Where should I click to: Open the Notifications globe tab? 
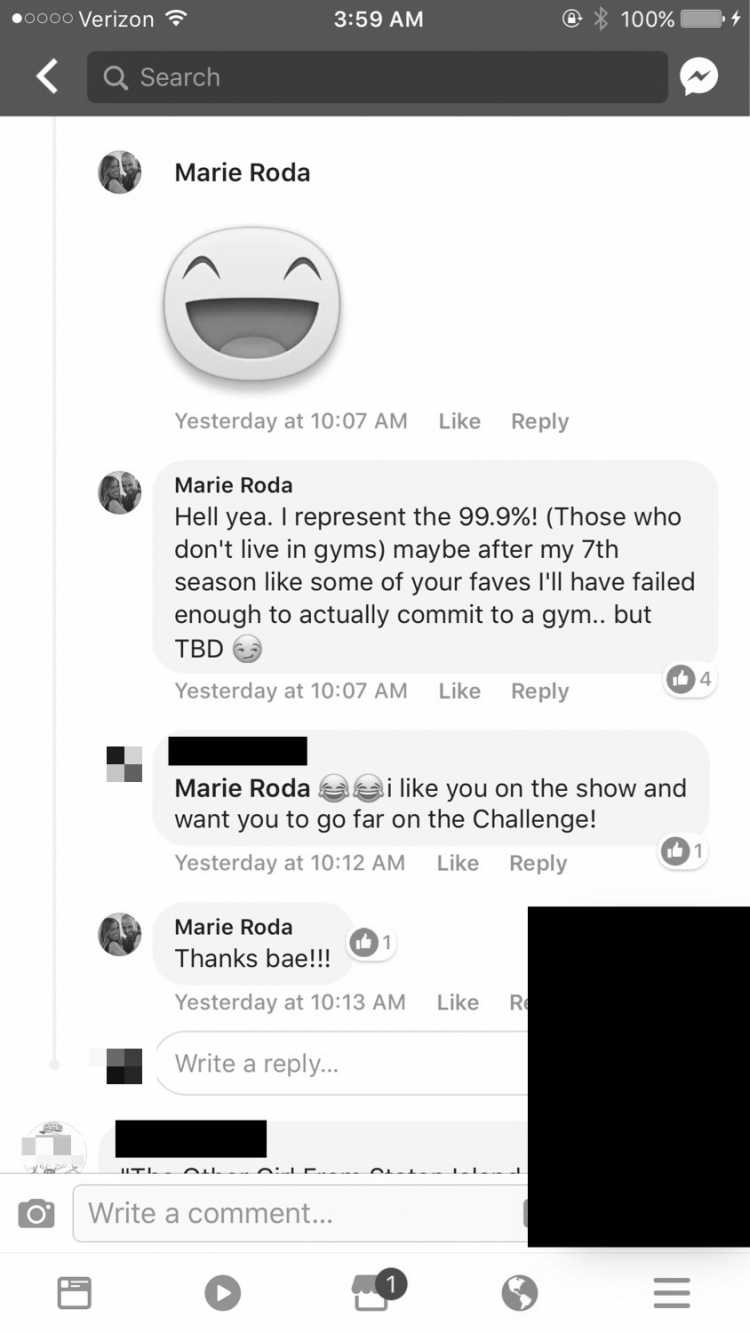520,1292
